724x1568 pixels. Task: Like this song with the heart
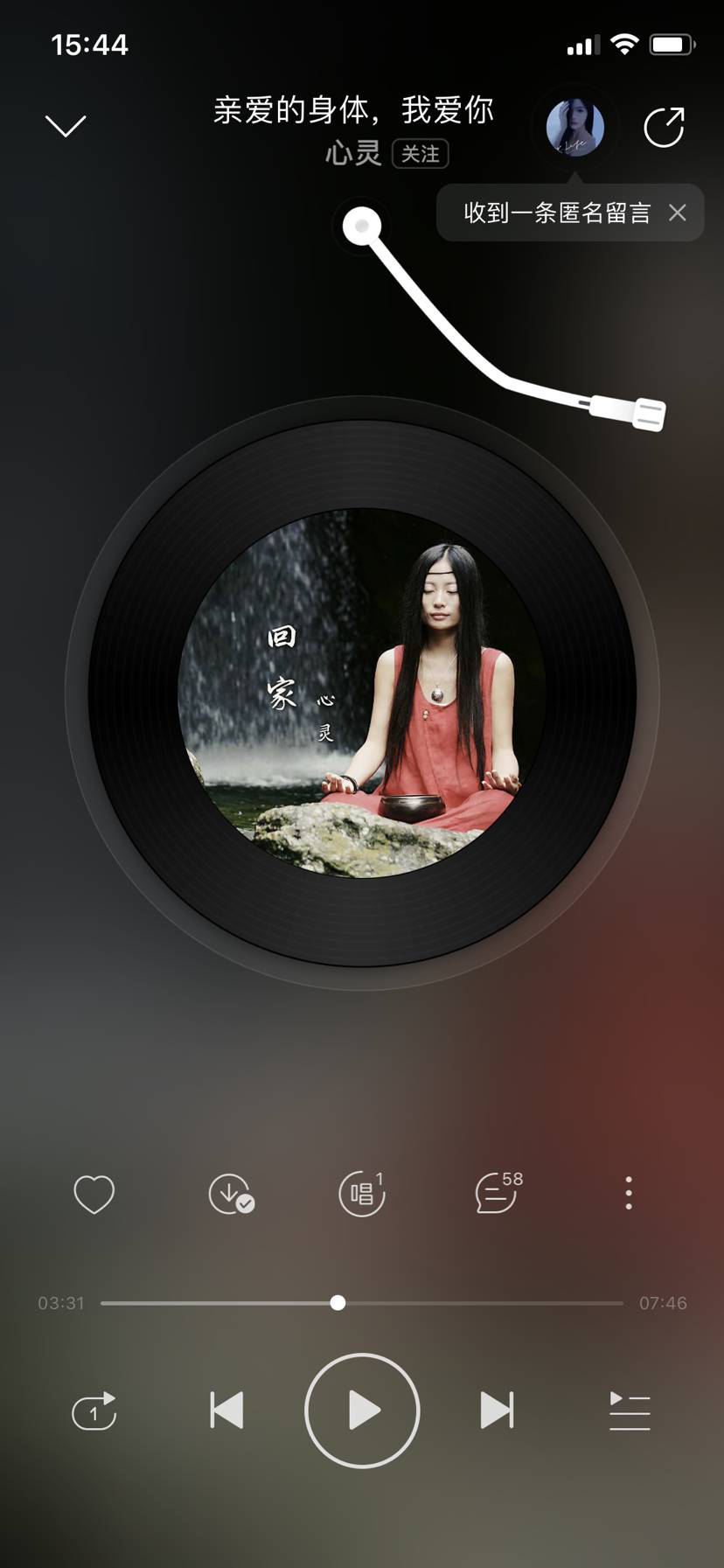(x=94, y=1194)
